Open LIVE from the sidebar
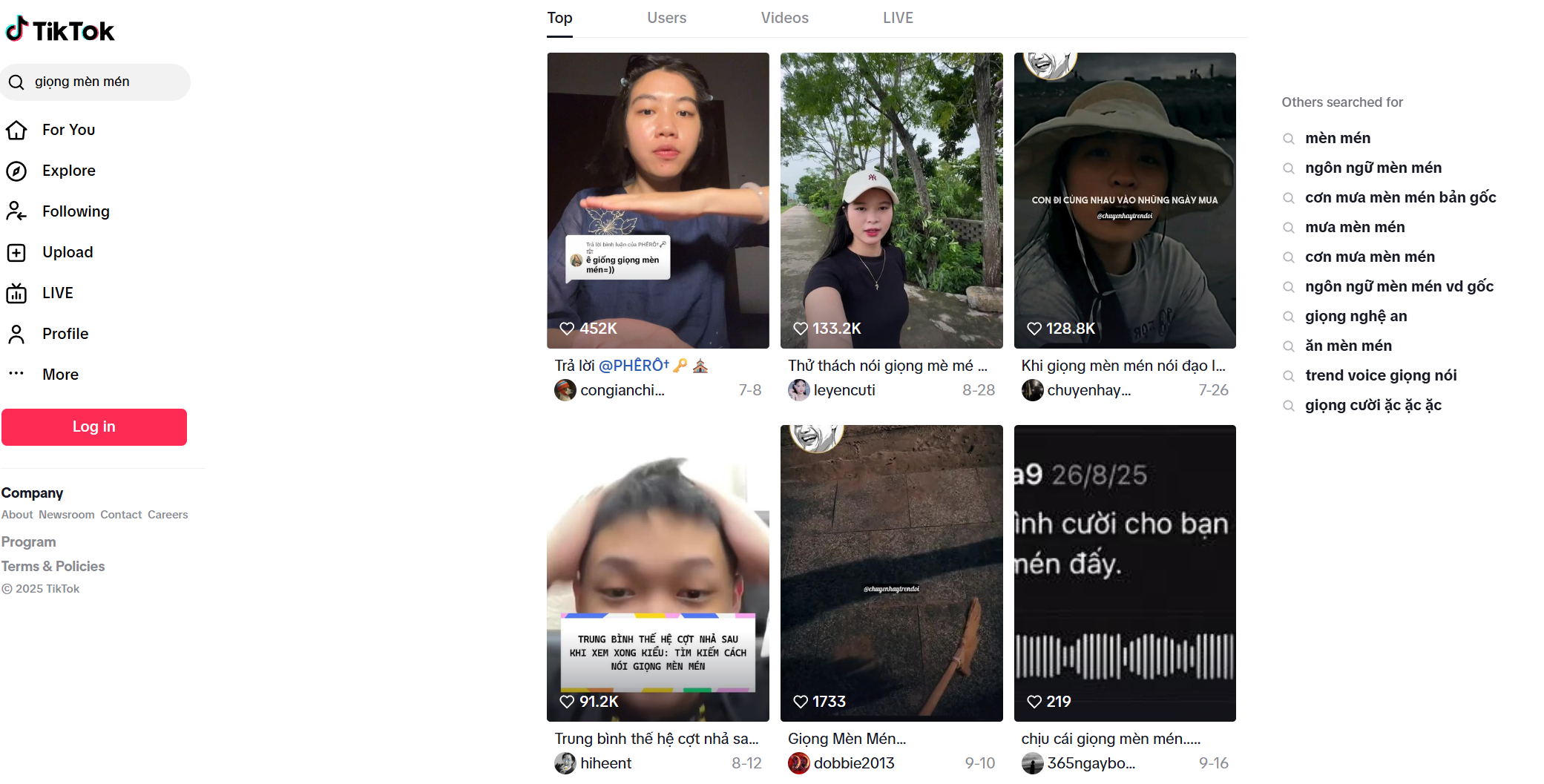This screenshot has width=1544, height=784. click(x=57, y=293)
